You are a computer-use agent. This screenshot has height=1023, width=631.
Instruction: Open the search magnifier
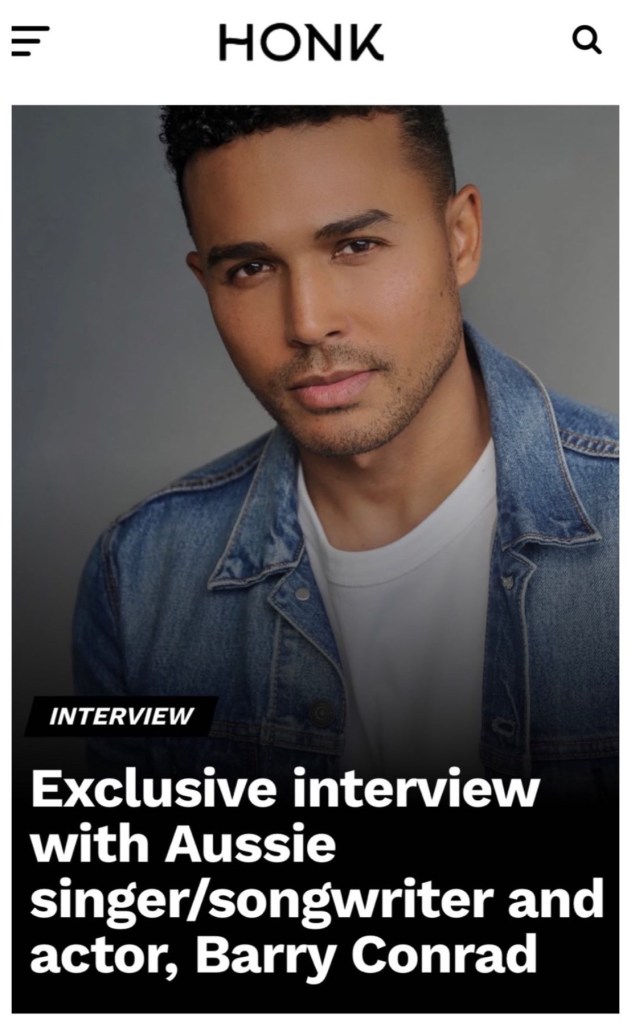(587, 40)
